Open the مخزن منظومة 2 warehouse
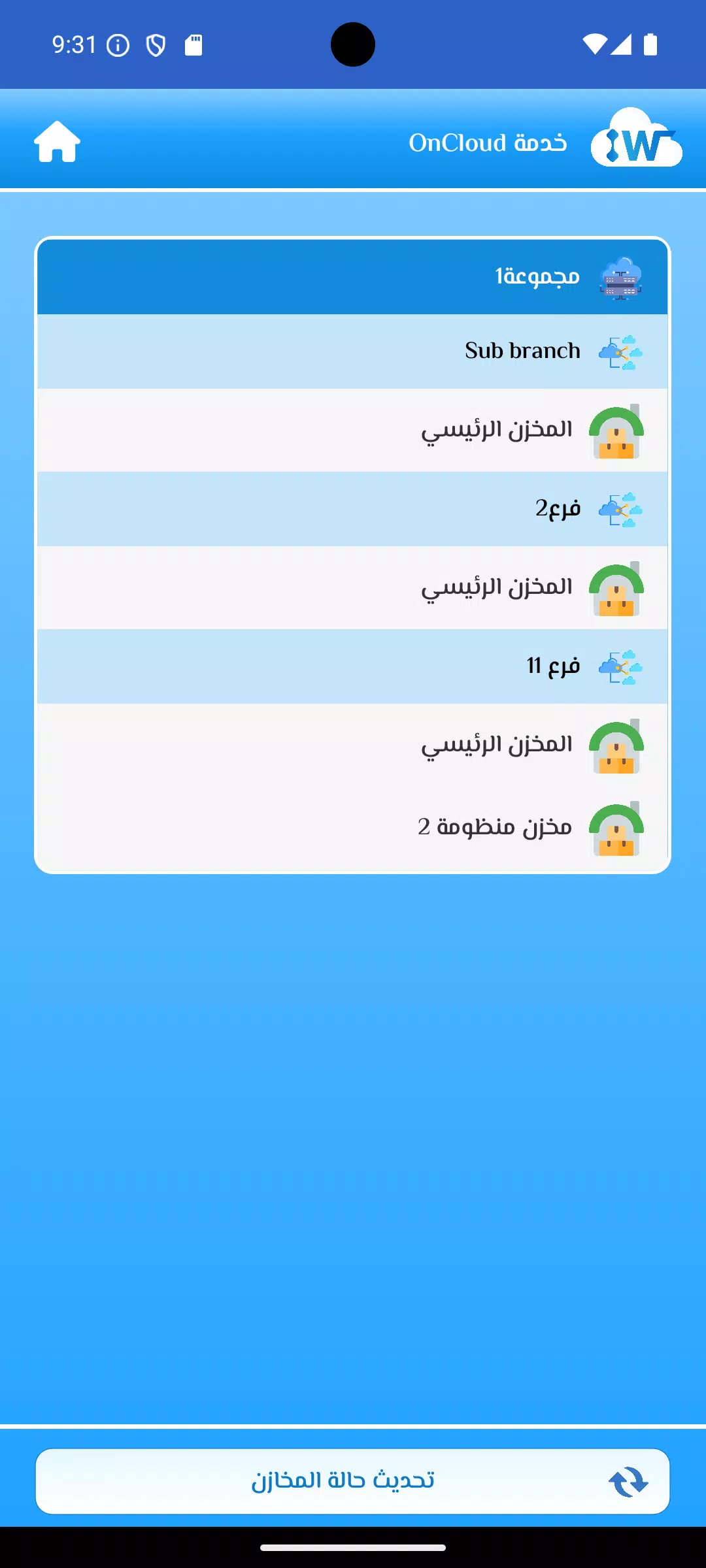The image size is (706, 1568). (x=353, y=828)
